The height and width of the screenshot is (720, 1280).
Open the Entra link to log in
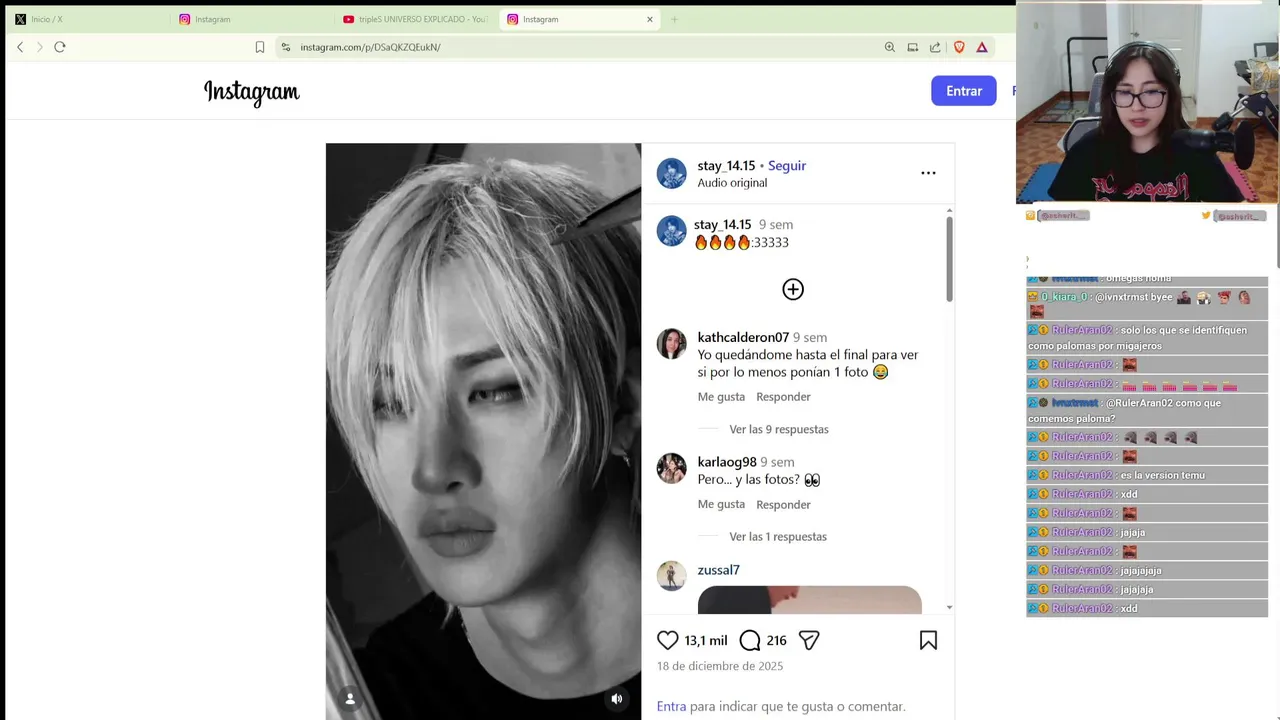(x=671, y=706)
